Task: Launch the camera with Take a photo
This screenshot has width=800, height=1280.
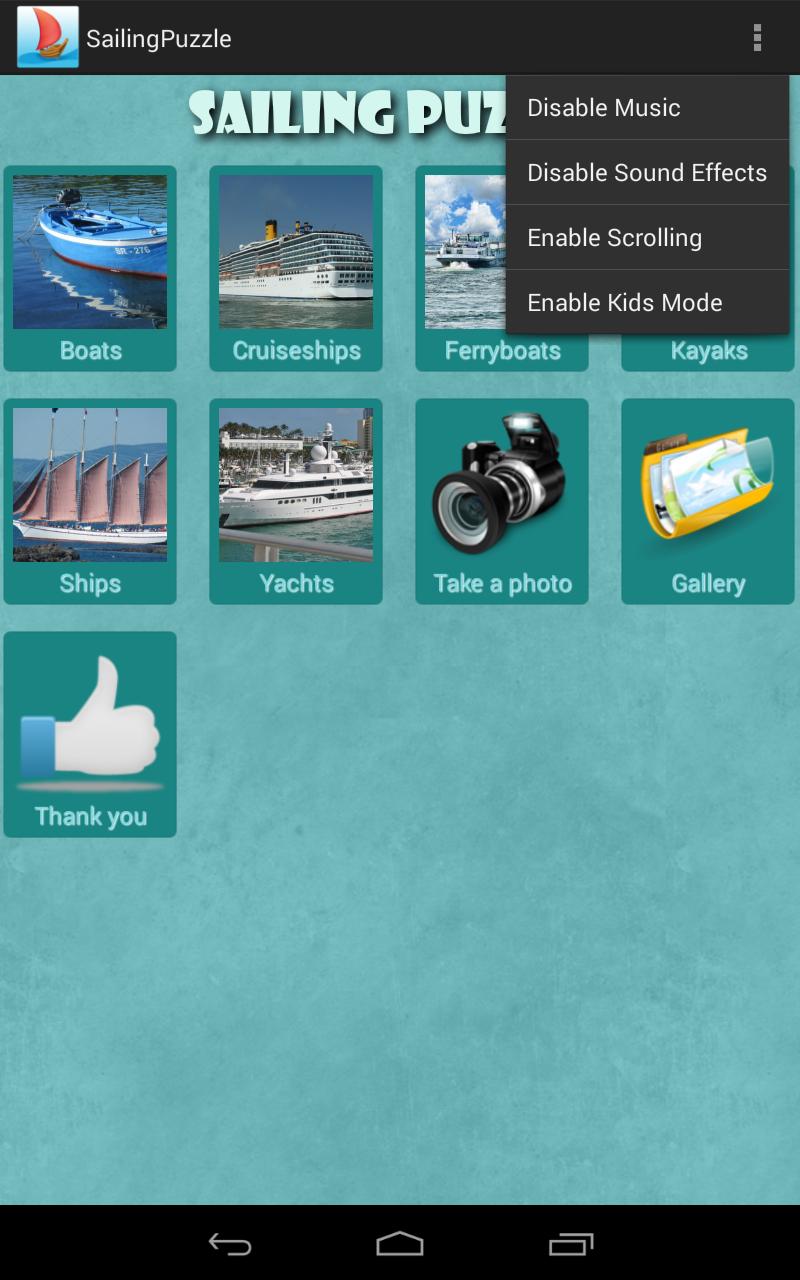Action: 502,500
